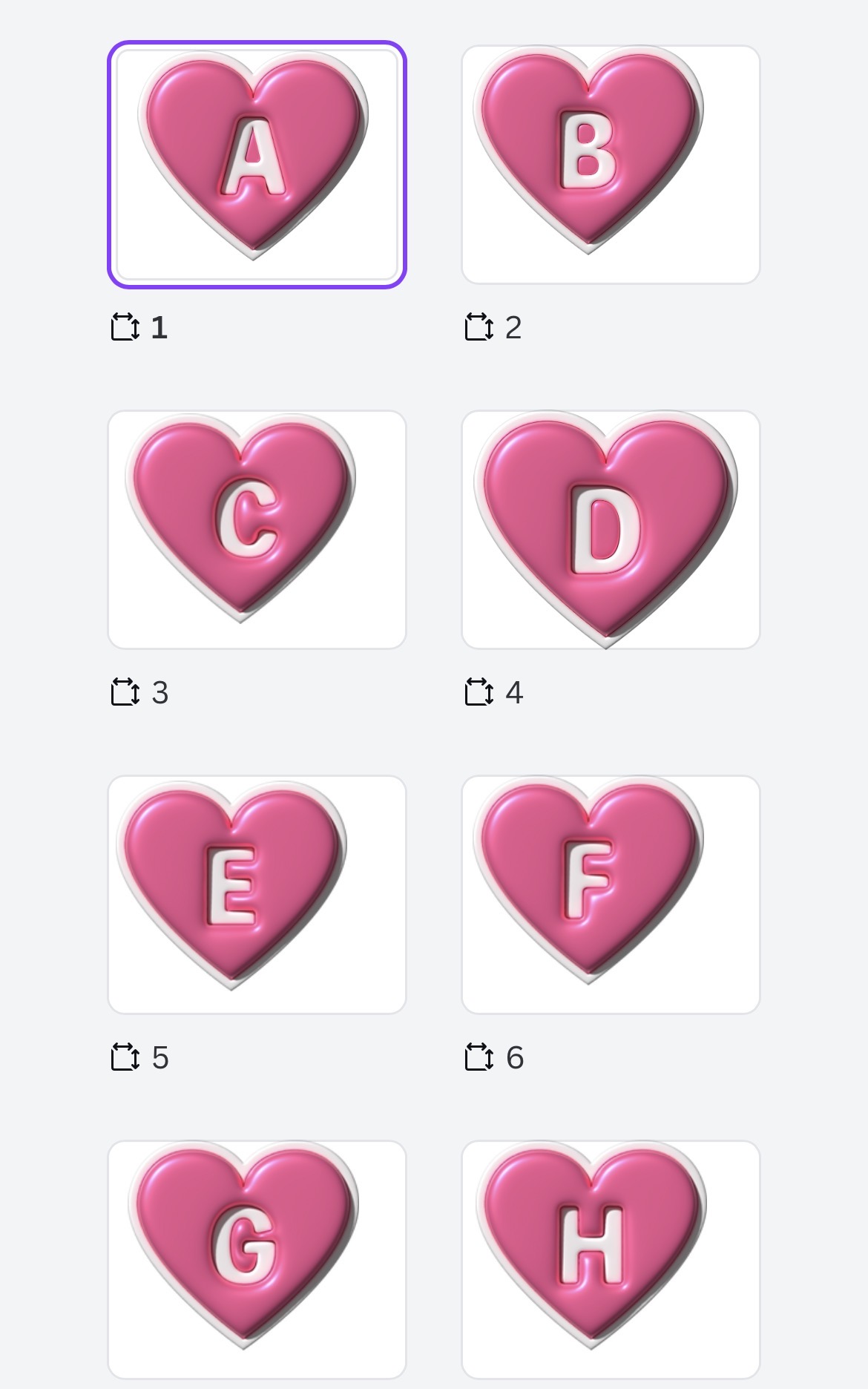
Task: Open the heart page with letter H
Action: [x=611, y=1258]
